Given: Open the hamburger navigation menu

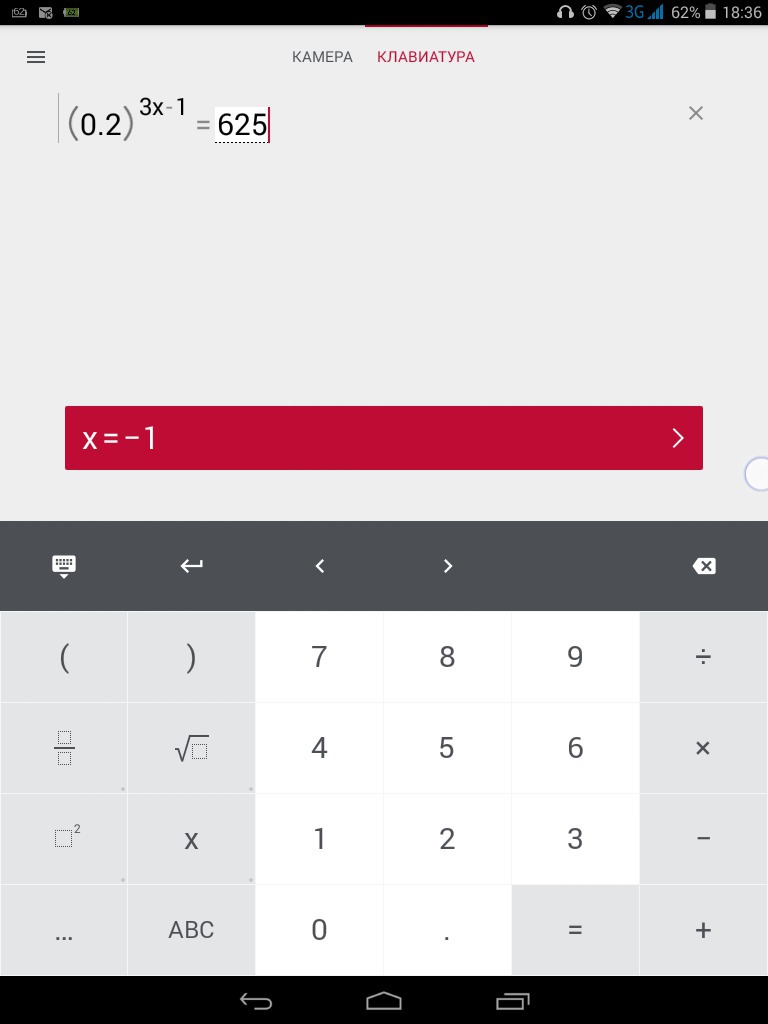Looking at the screenshot, I should click(x=36, y=57).
